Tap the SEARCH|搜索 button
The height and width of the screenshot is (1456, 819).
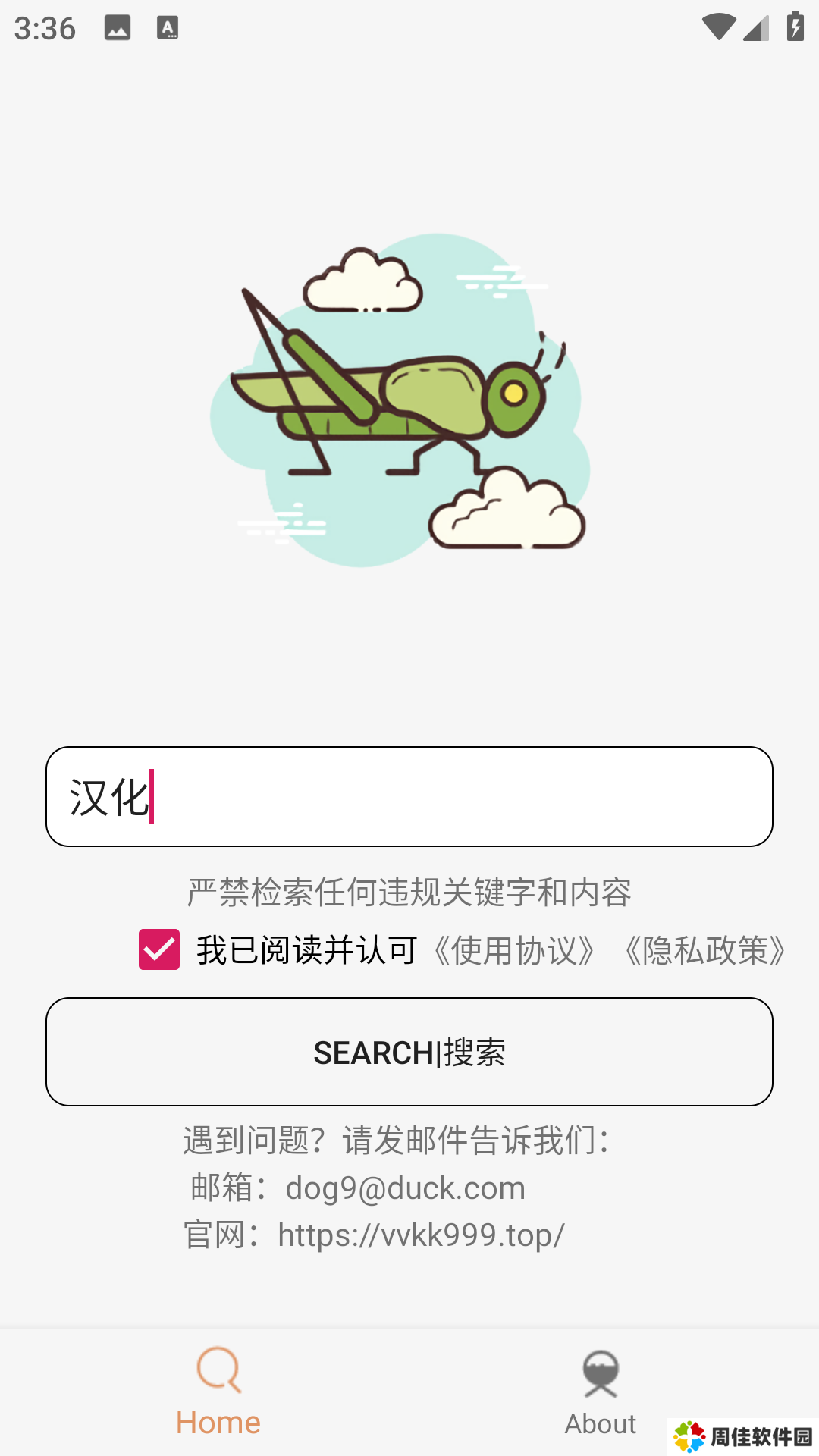pos(409,1052)
